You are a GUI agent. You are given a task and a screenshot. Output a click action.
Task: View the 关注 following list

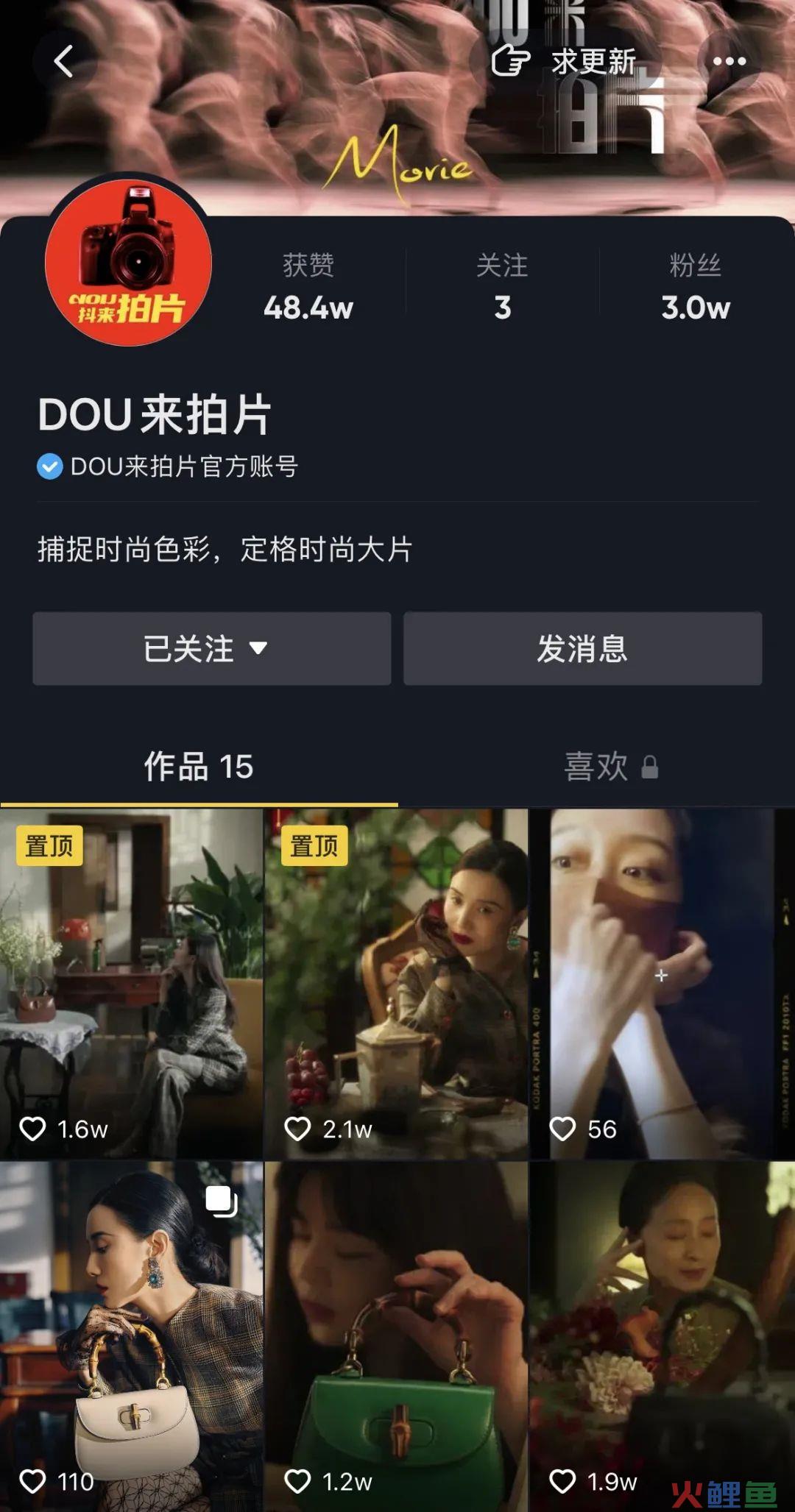[x=502, y=287]
